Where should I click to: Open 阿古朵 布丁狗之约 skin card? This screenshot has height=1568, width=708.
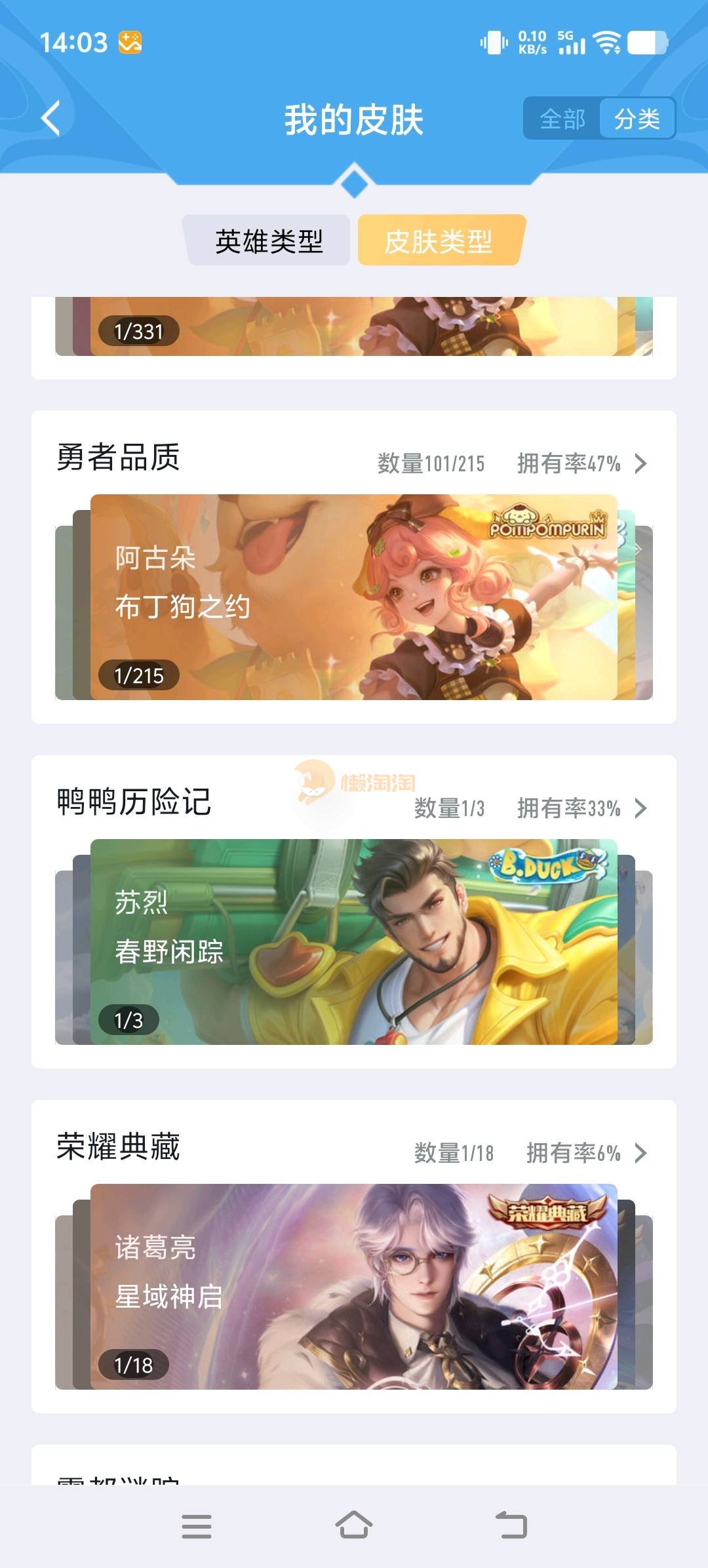[354, 597]
